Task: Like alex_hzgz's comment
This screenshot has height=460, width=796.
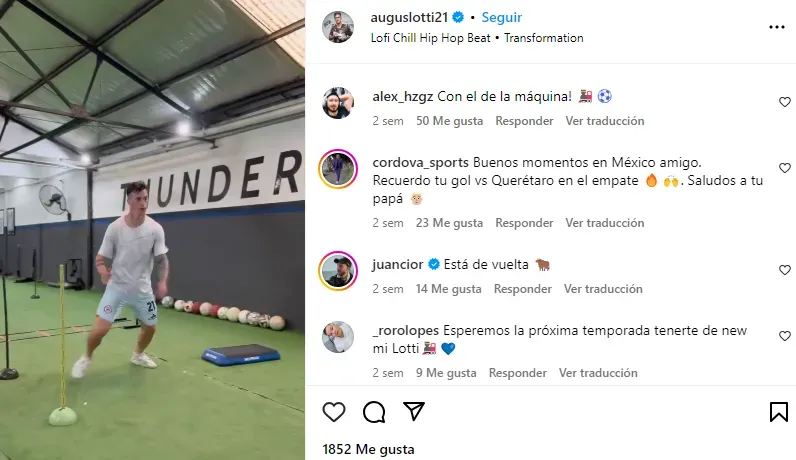Action: pos(784,102)
